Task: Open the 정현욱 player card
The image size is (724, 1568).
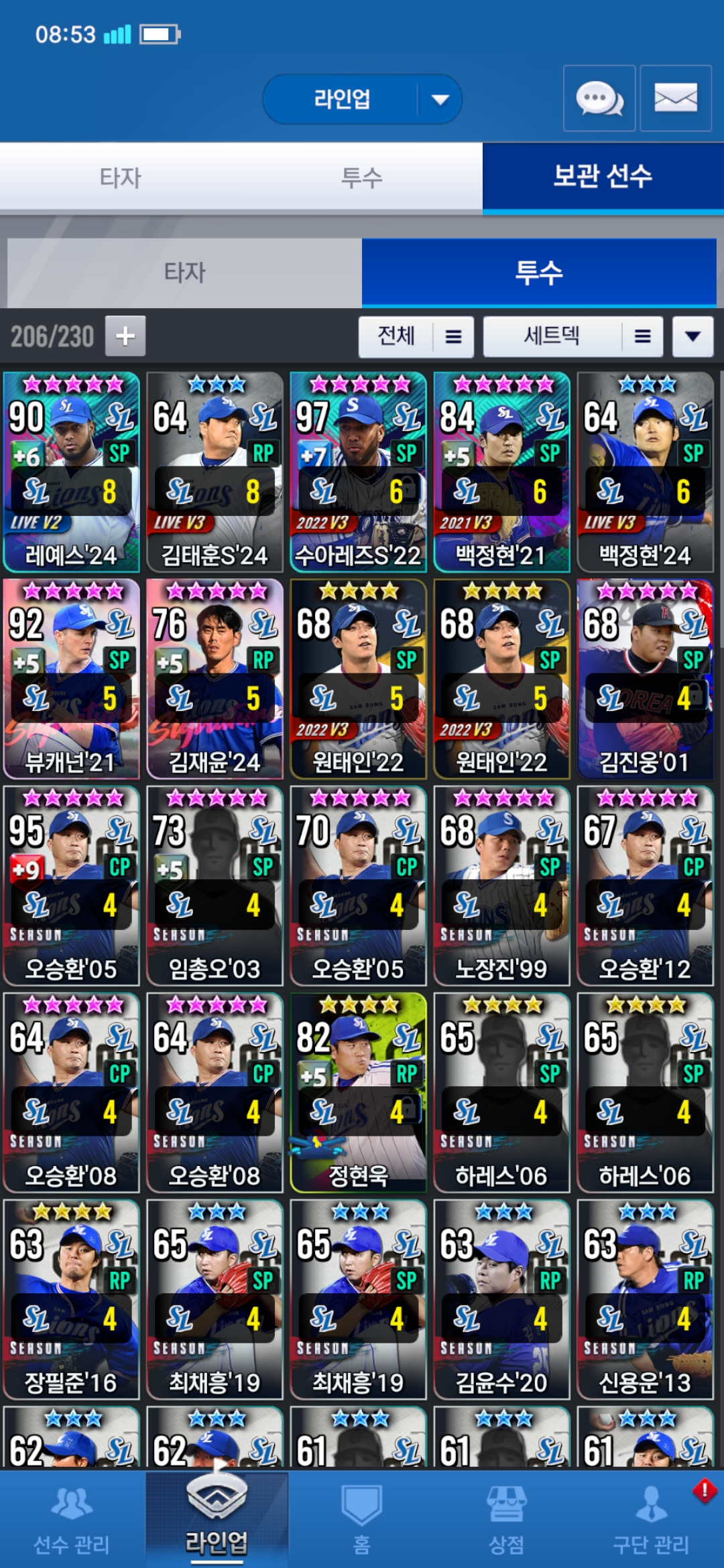Action: [358, 1092]
